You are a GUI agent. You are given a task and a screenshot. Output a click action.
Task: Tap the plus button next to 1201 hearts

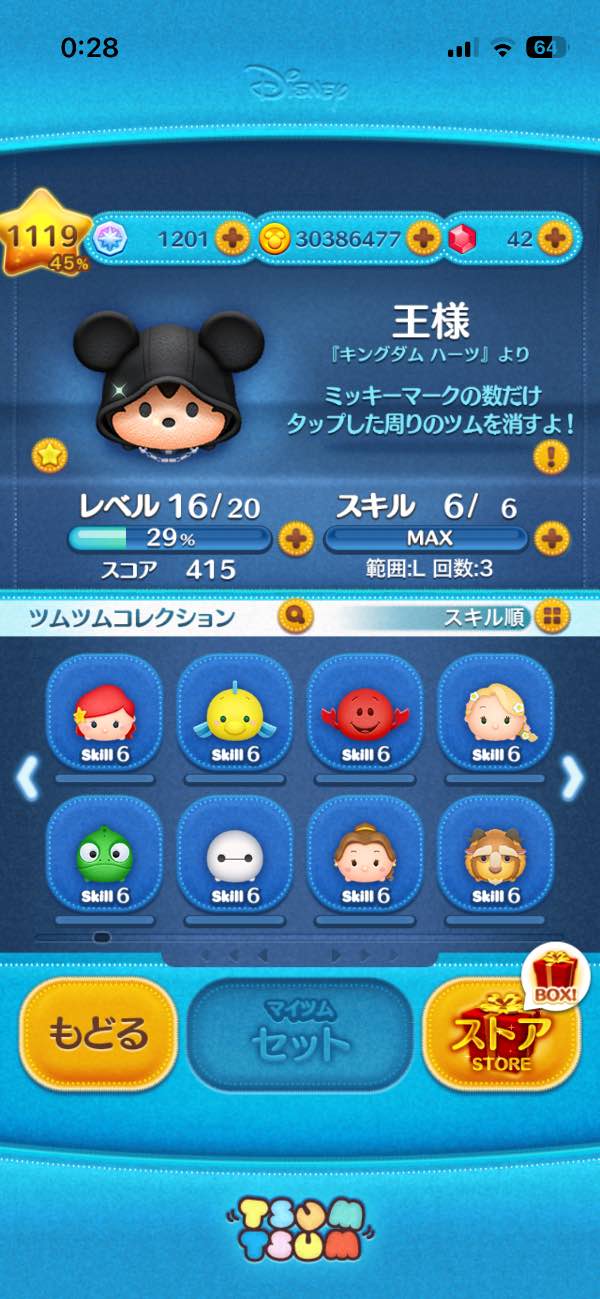tap(232, 238)
